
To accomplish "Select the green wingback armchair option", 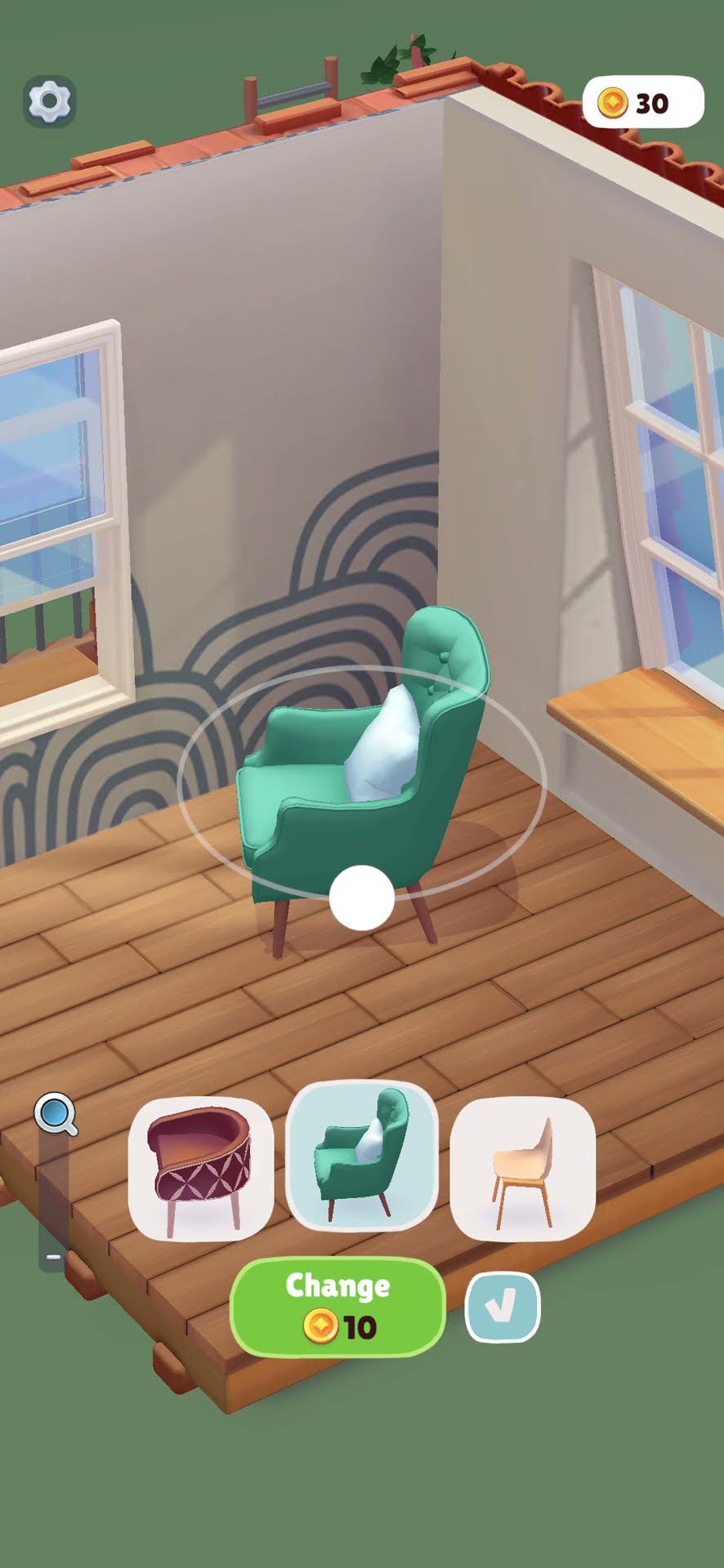I will coord(362,1156).
